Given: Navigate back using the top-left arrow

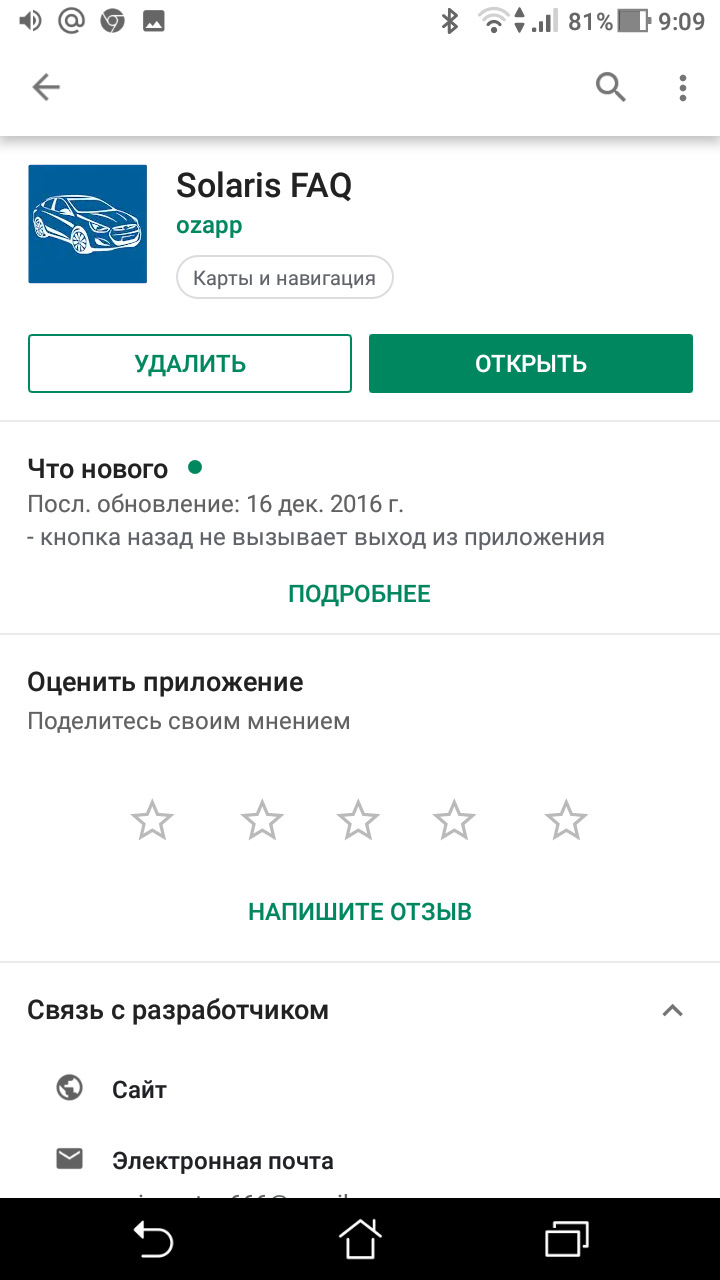Looking at the screenshot, I should [x=45, y=87].
